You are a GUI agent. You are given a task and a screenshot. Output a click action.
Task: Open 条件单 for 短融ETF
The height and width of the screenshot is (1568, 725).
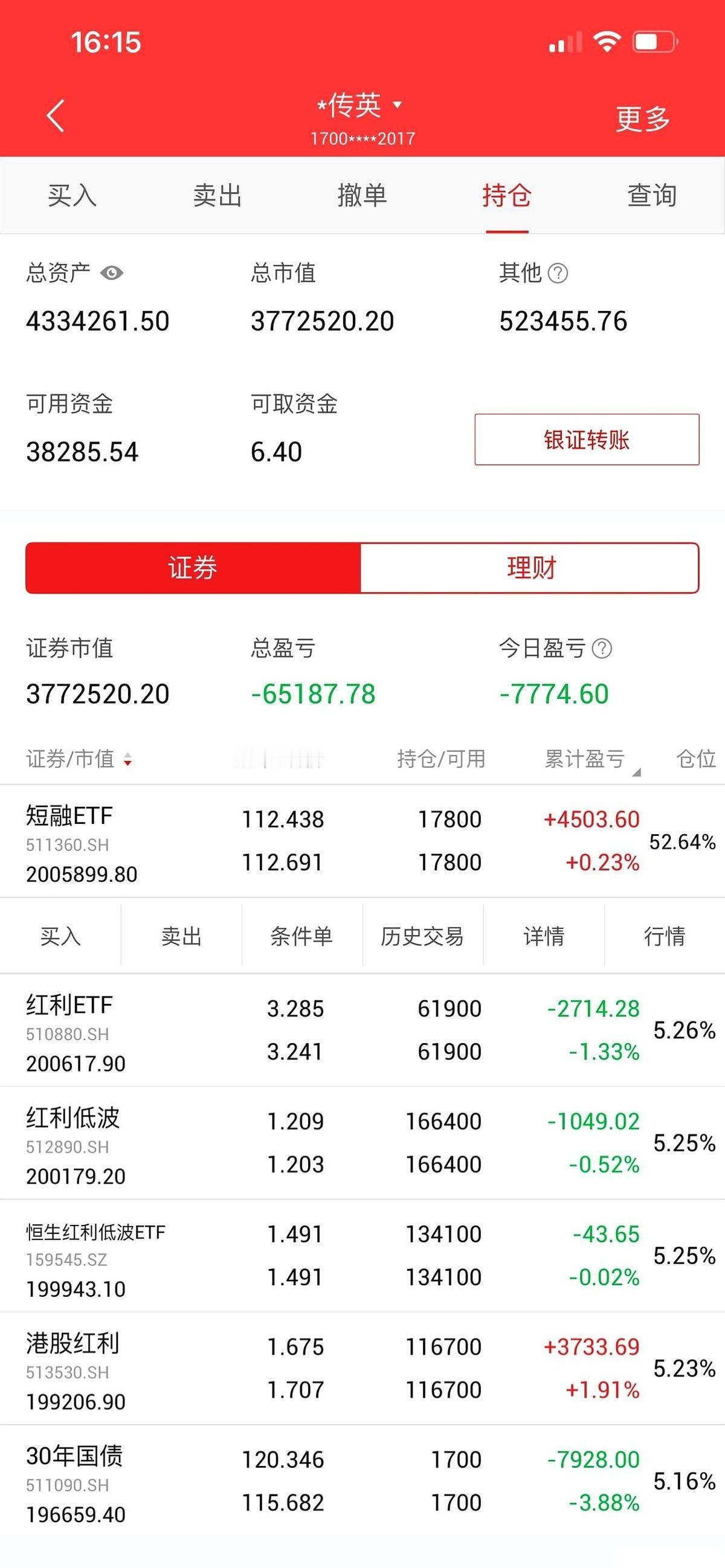point(301,936)
